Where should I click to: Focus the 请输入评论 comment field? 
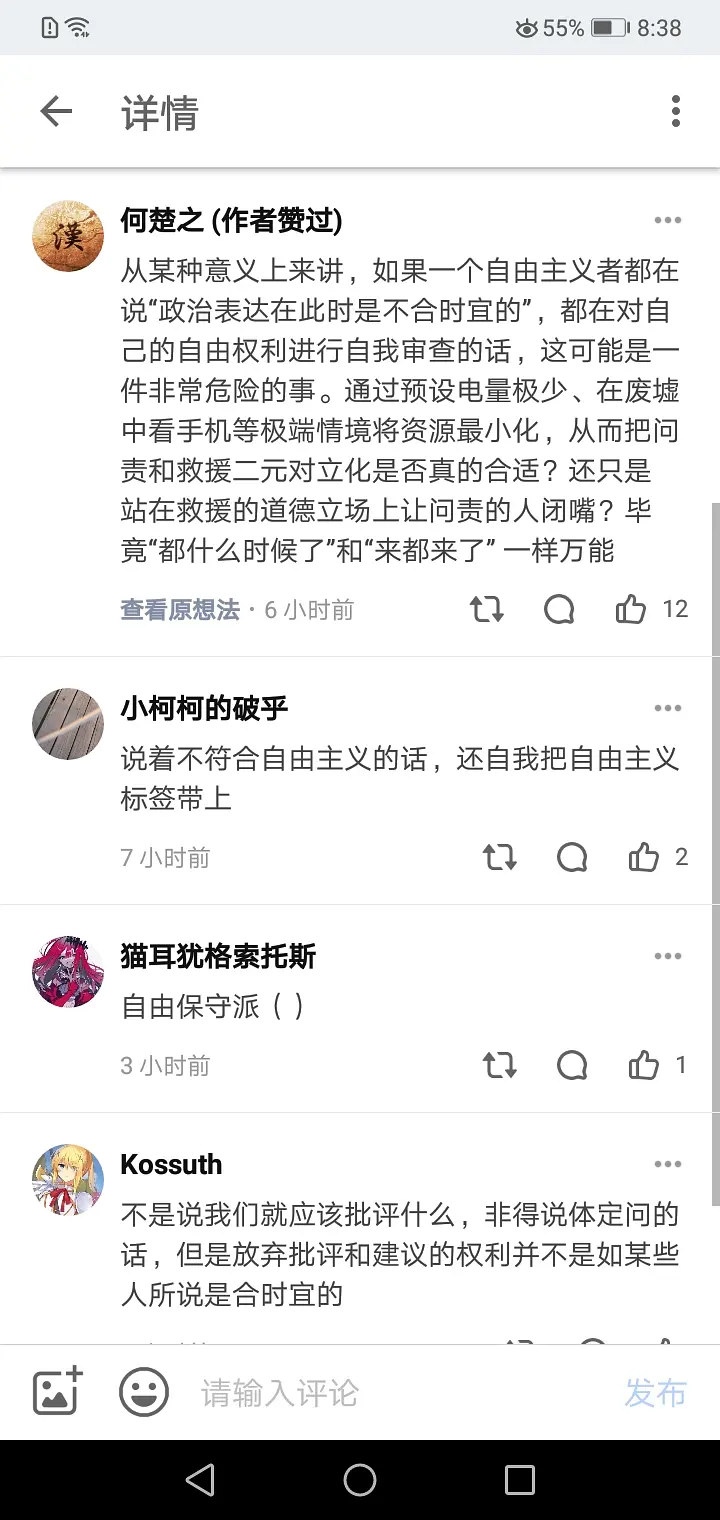(380, 1392)
